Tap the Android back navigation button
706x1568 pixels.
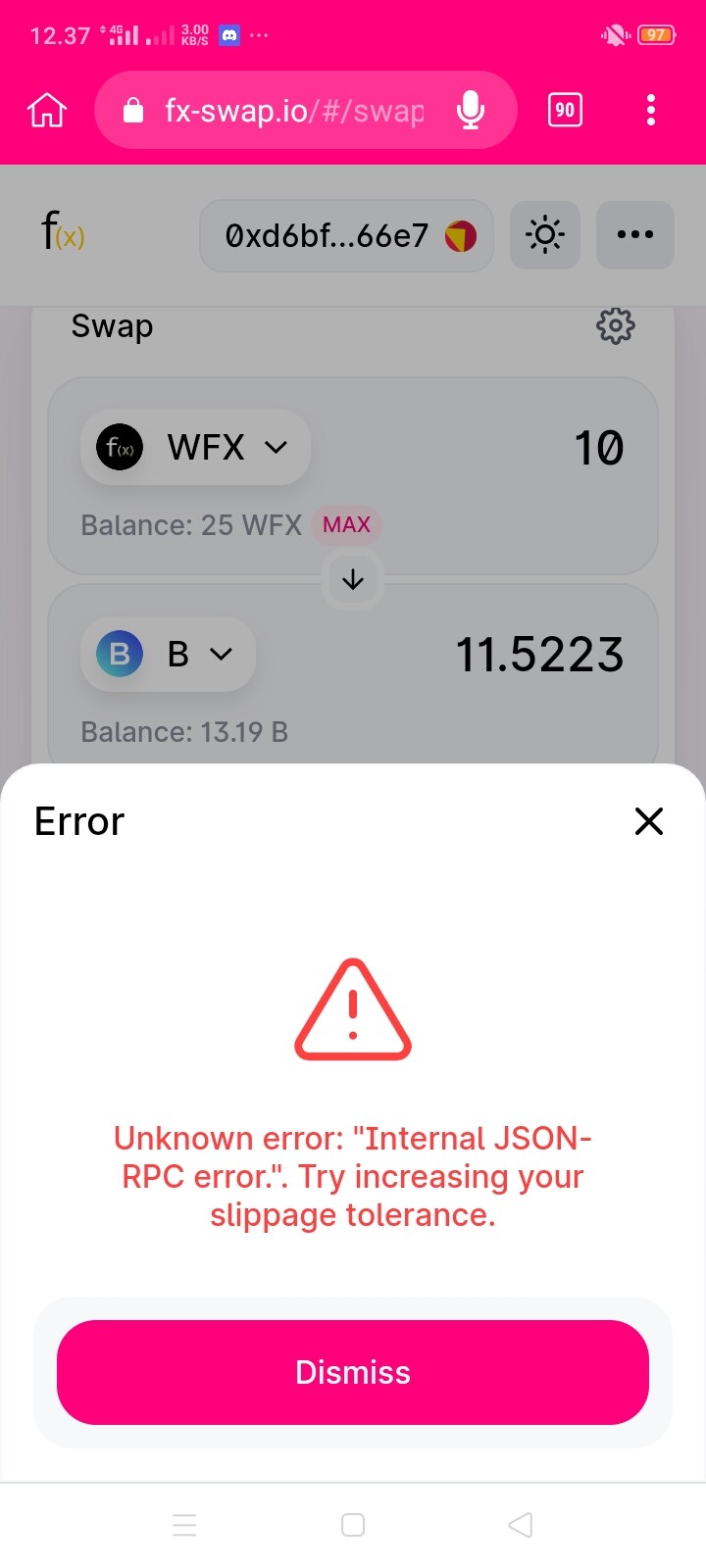(521, 1525)
